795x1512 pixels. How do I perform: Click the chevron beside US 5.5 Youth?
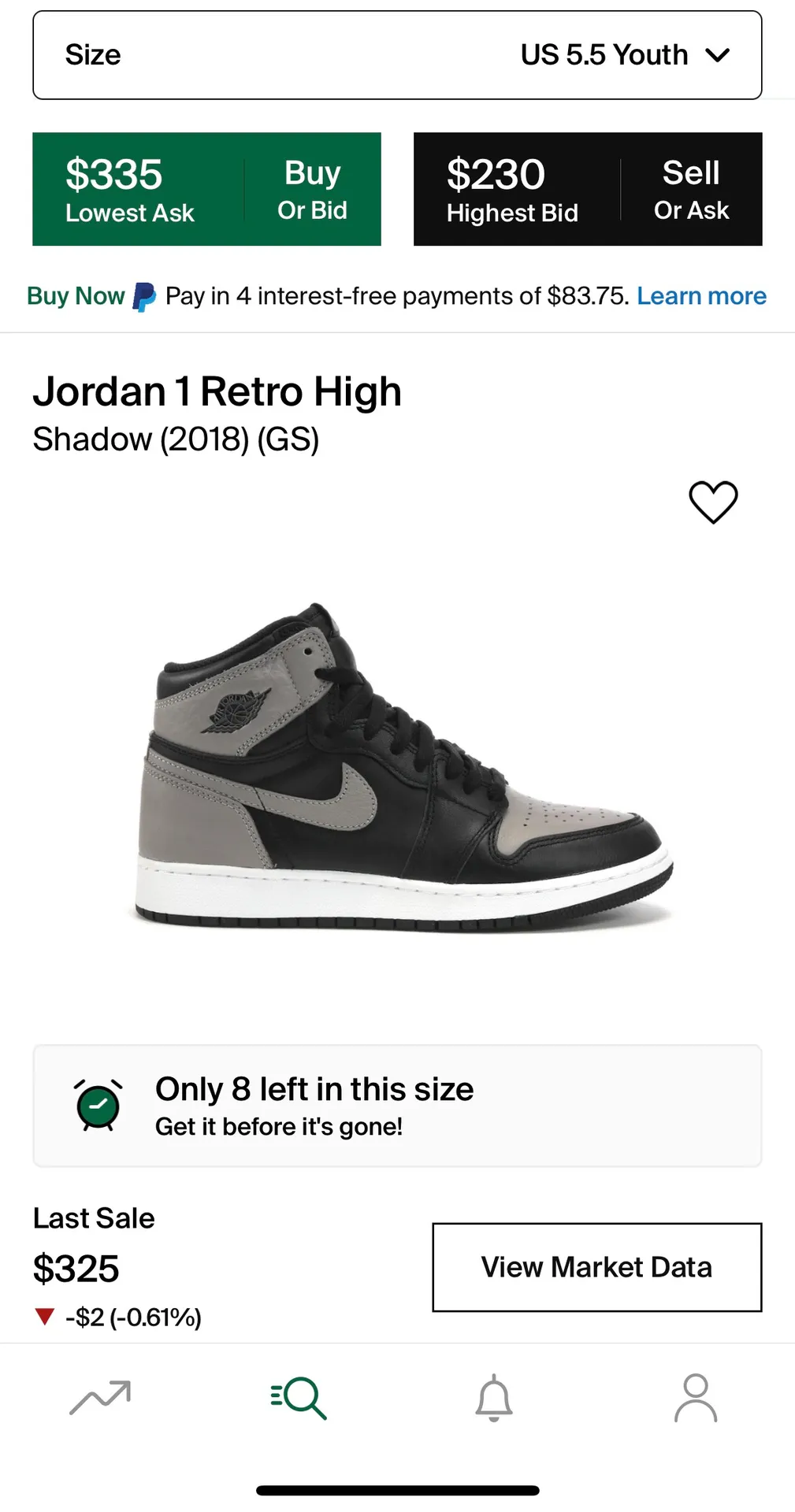pos(719,55)
